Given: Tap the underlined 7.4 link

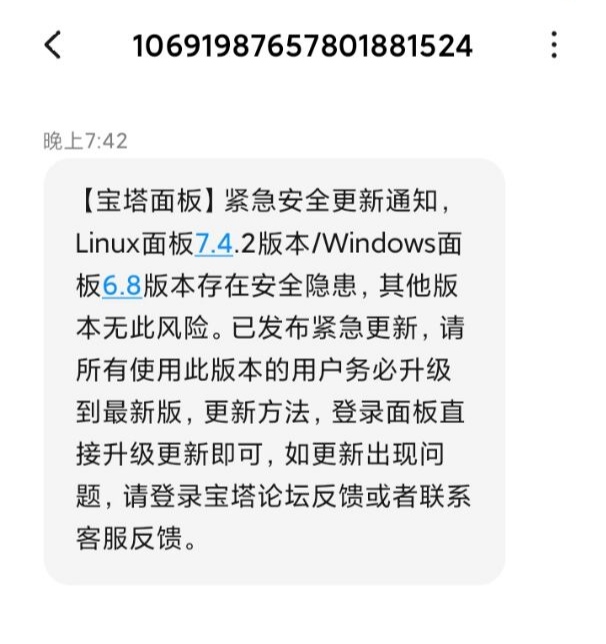Looking at the screenshot, I should coord(214,243).
